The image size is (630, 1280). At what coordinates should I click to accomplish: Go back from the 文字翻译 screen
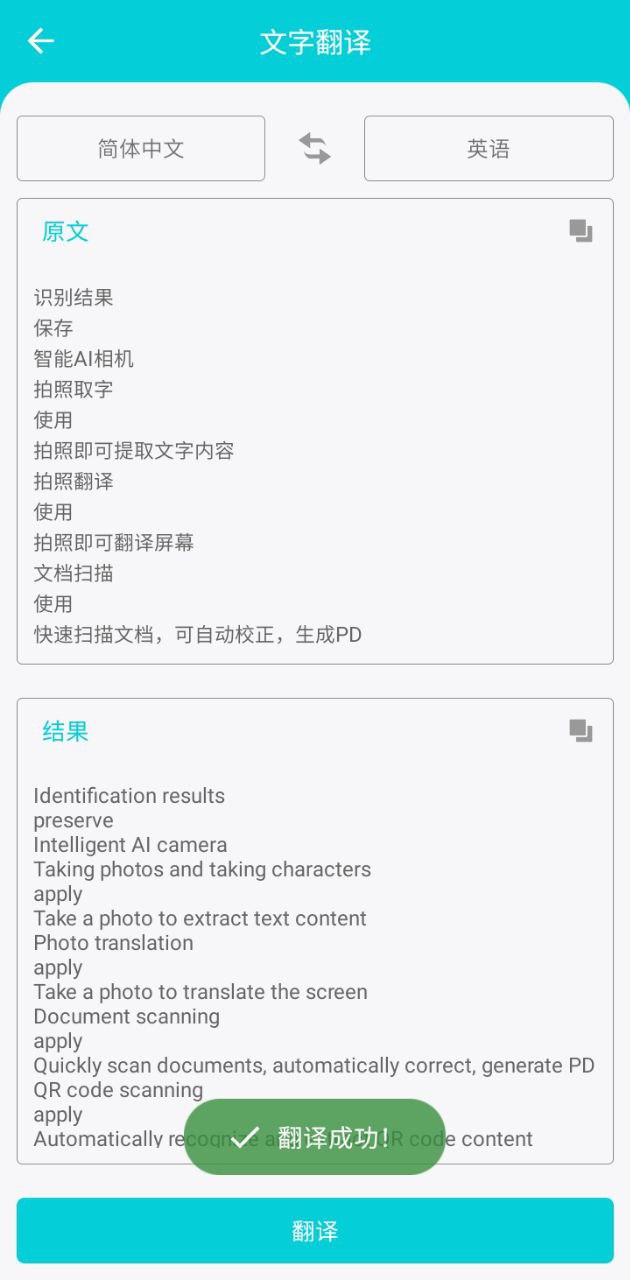coord(41,41)
